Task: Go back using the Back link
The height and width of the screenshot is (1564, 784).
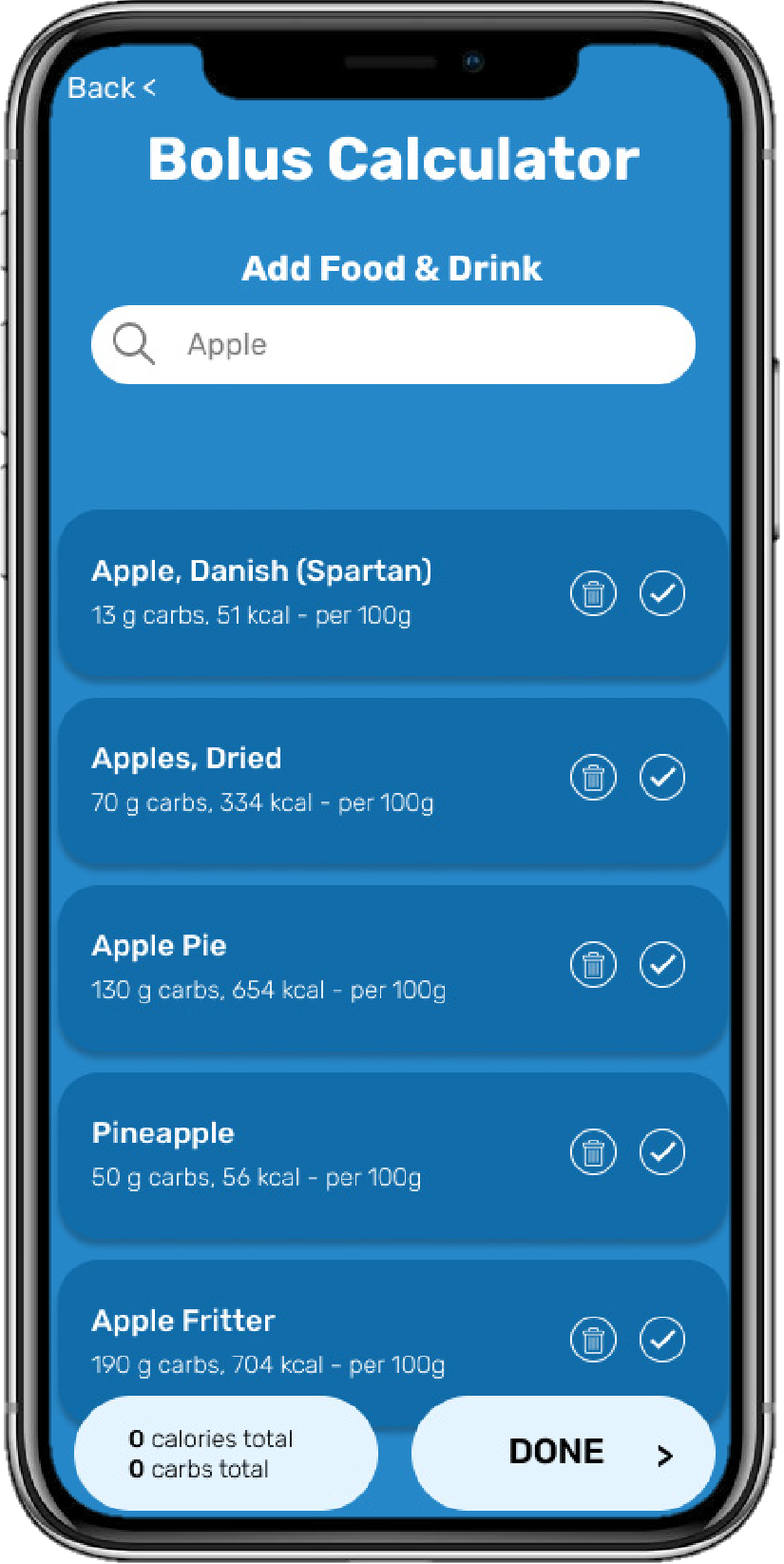Action: coord(111,88)
